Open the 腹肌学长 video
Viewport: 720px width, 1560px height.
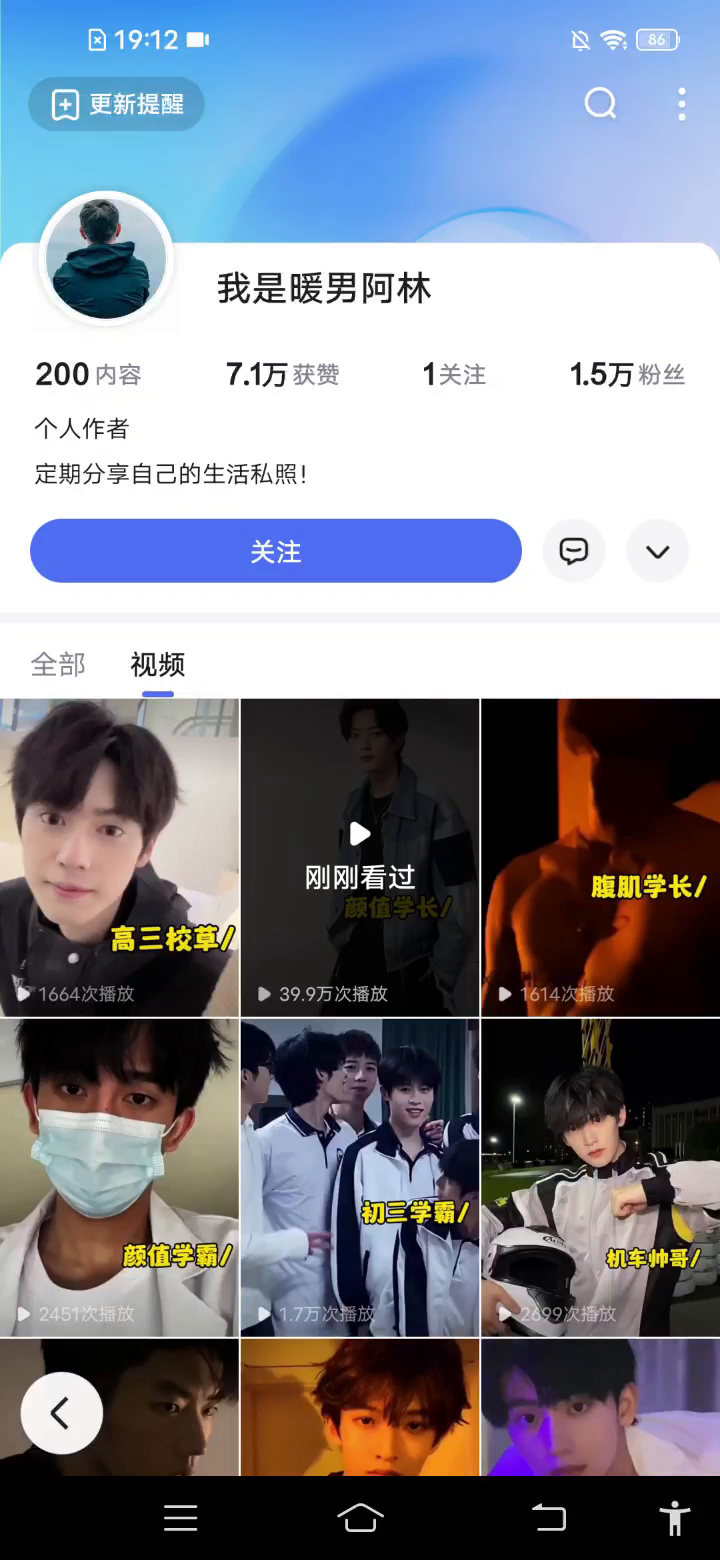600,857
